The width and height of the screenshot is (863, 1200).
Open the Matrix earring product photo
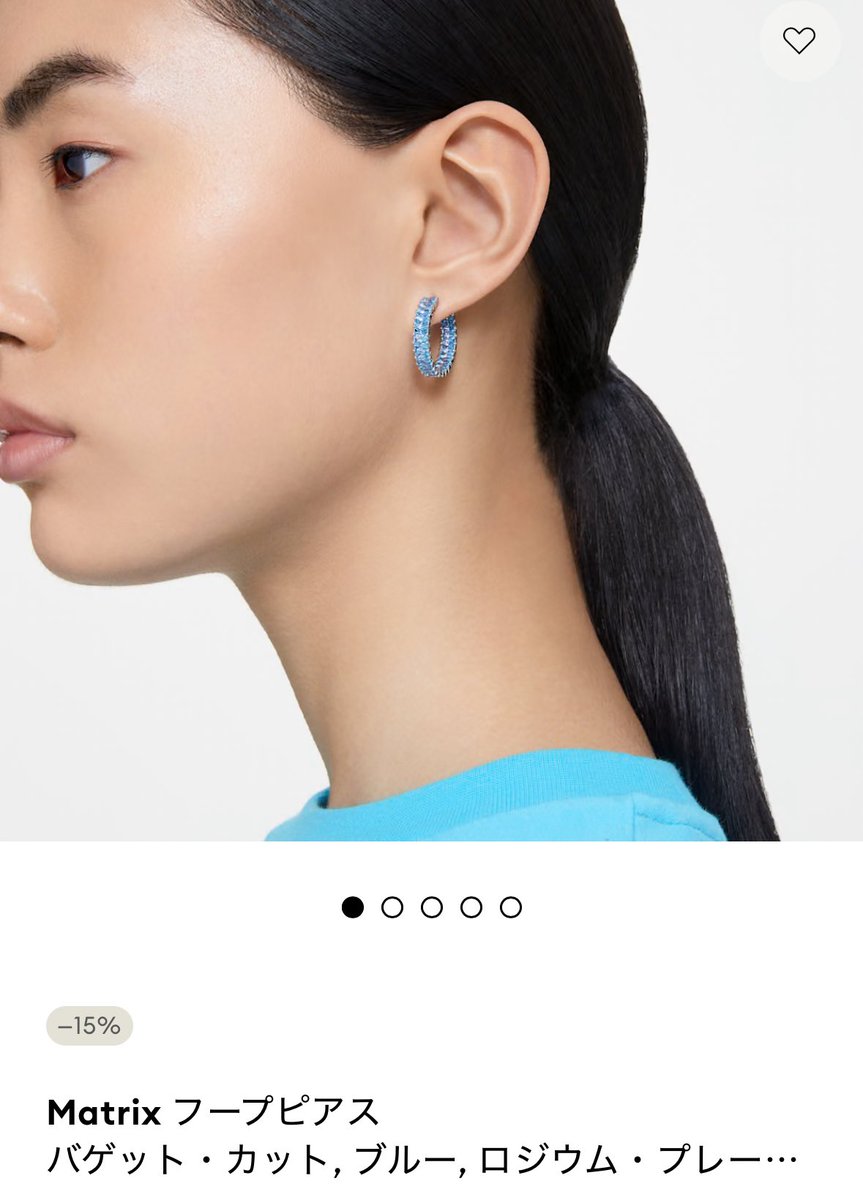pos(431,420)
